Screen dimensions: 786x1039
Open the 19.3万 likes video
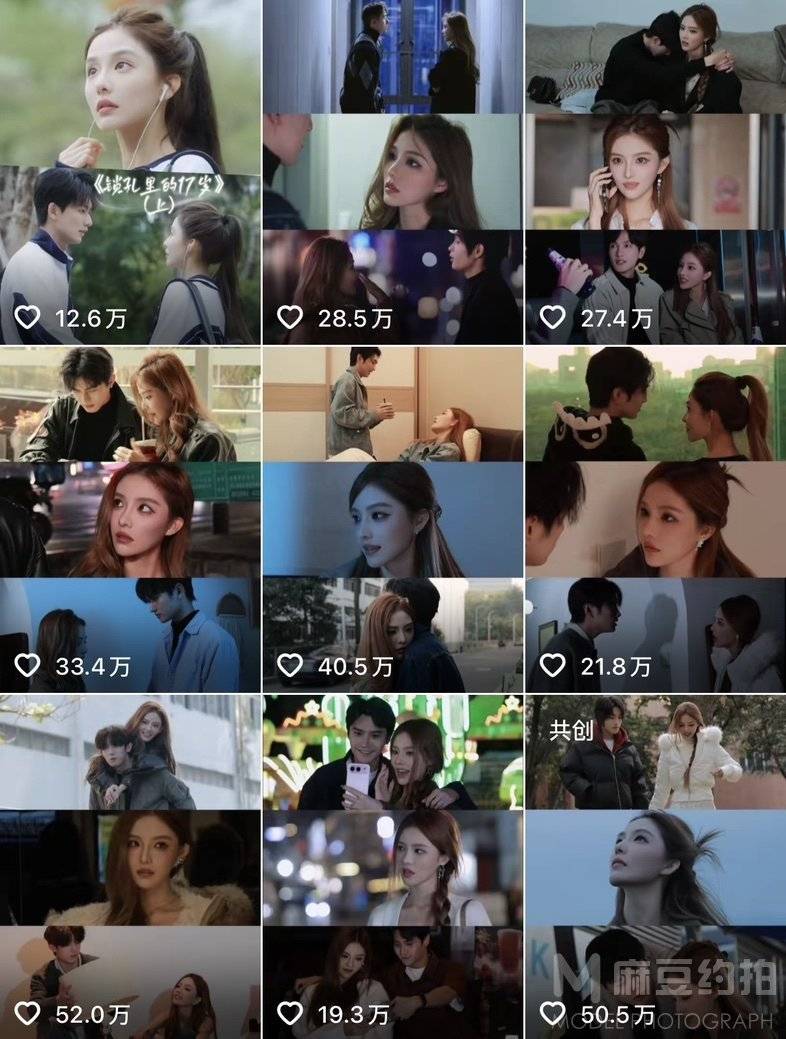[392, 868]
